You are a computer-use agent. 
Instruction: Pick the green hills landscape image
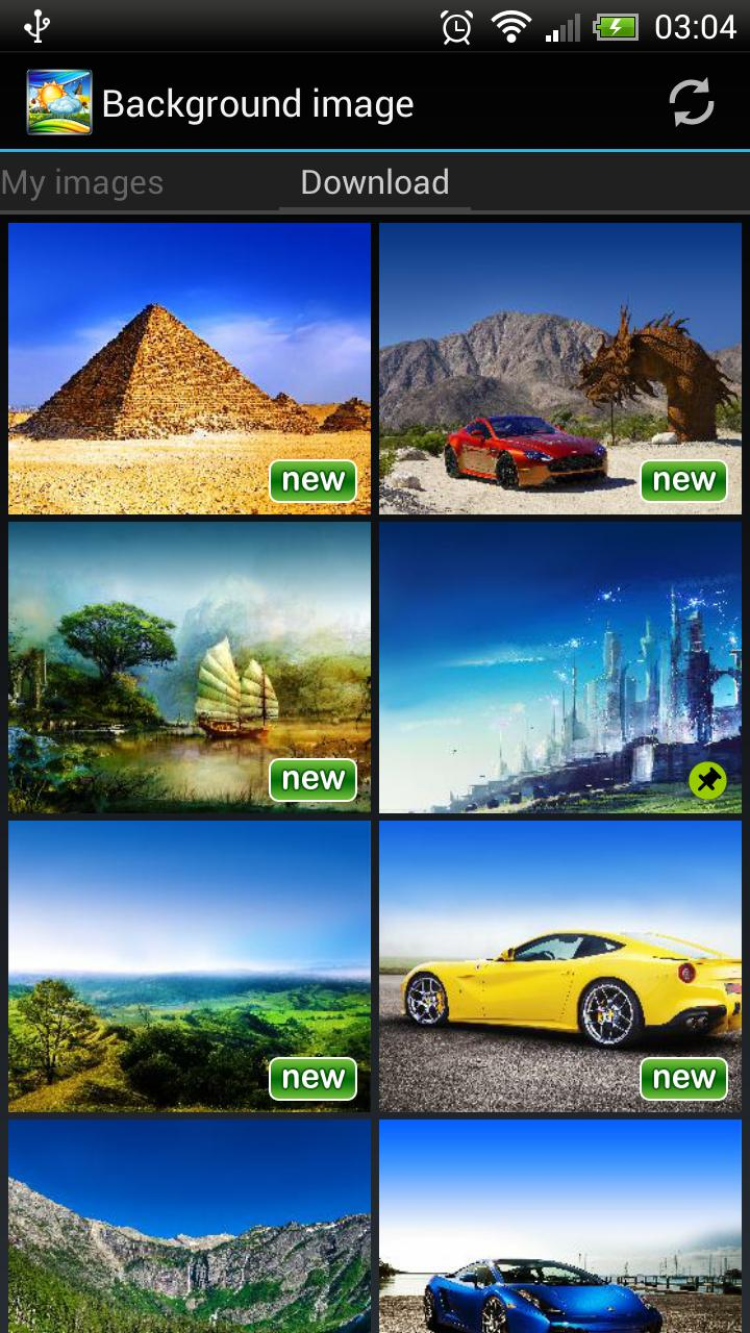pos(189,966)
